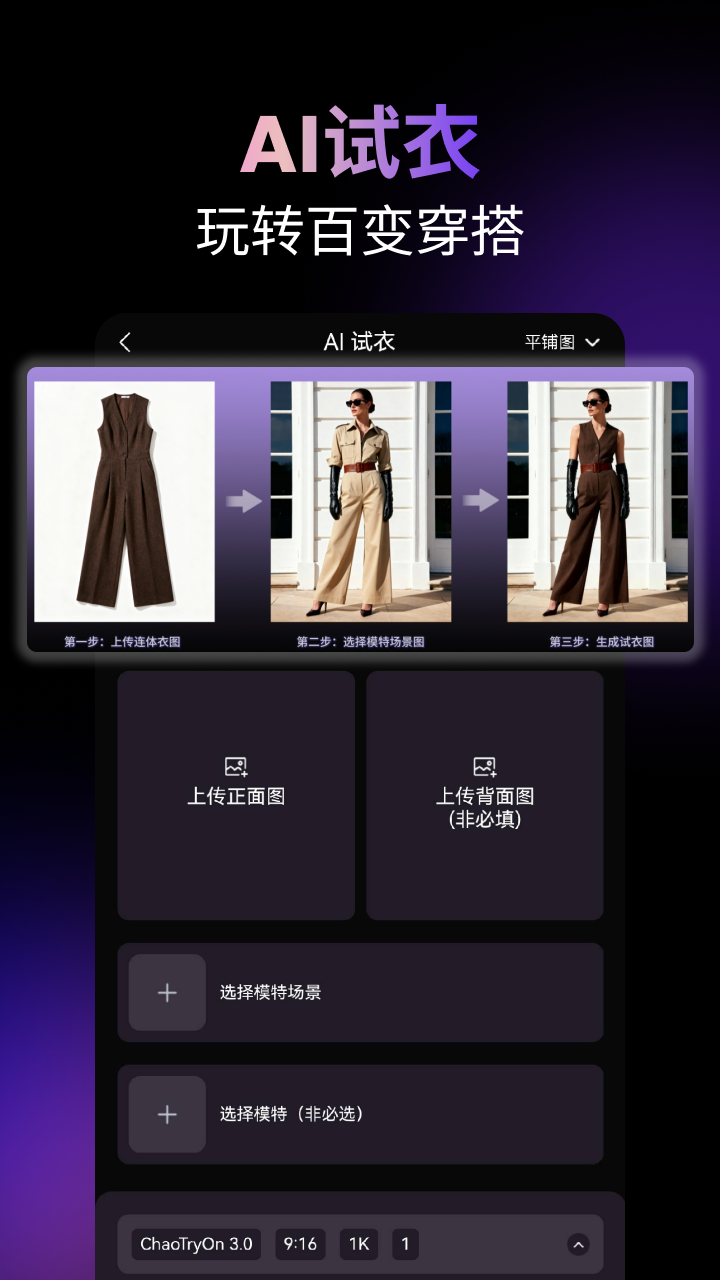720x1280 pixels.
Task: Click the upload back image (上传背面图) icon
Action: [x=484, y=766]
